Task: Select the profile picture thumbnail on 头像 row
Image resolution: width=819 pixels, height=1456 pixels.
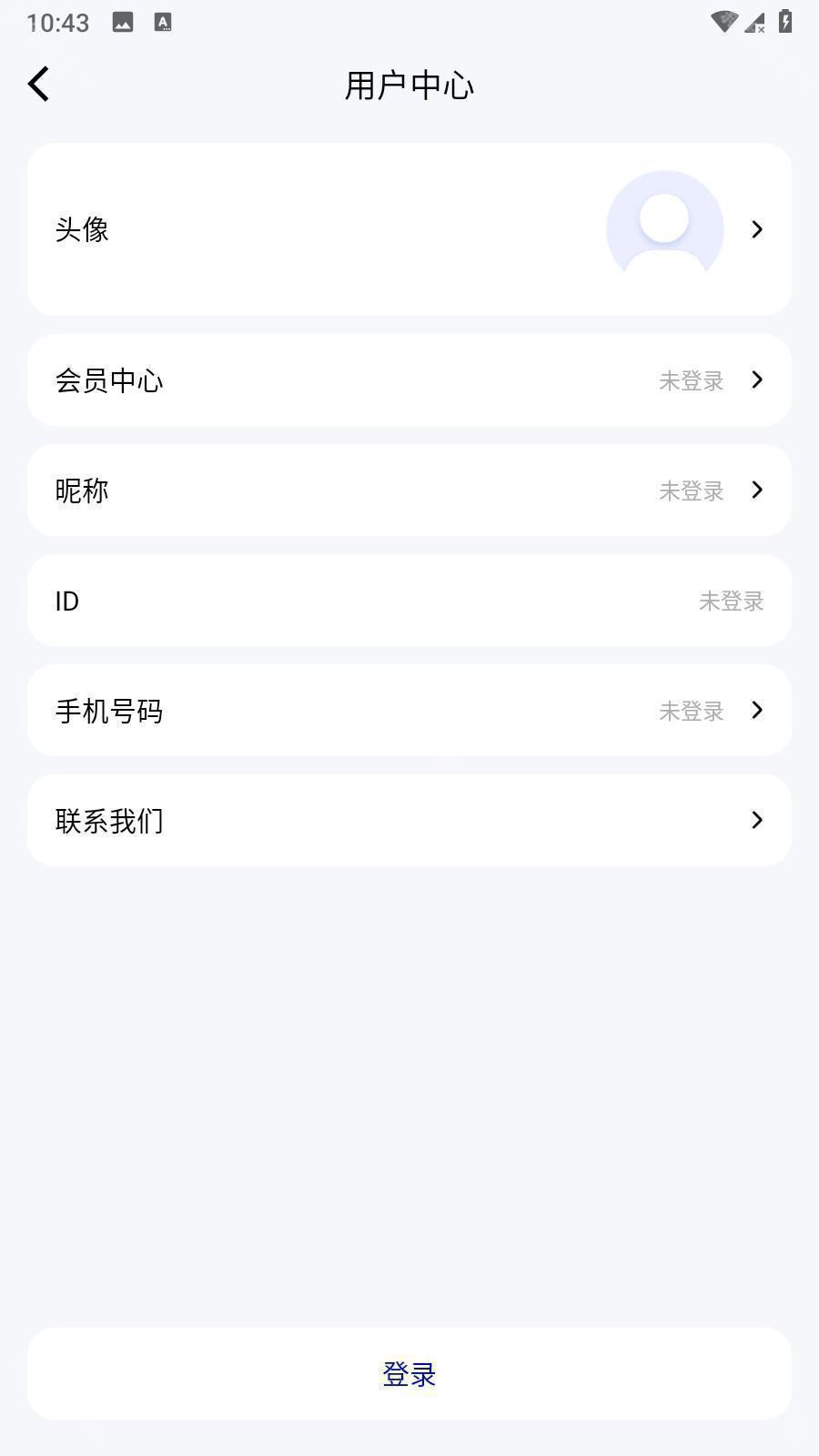Action: (663, 229)
